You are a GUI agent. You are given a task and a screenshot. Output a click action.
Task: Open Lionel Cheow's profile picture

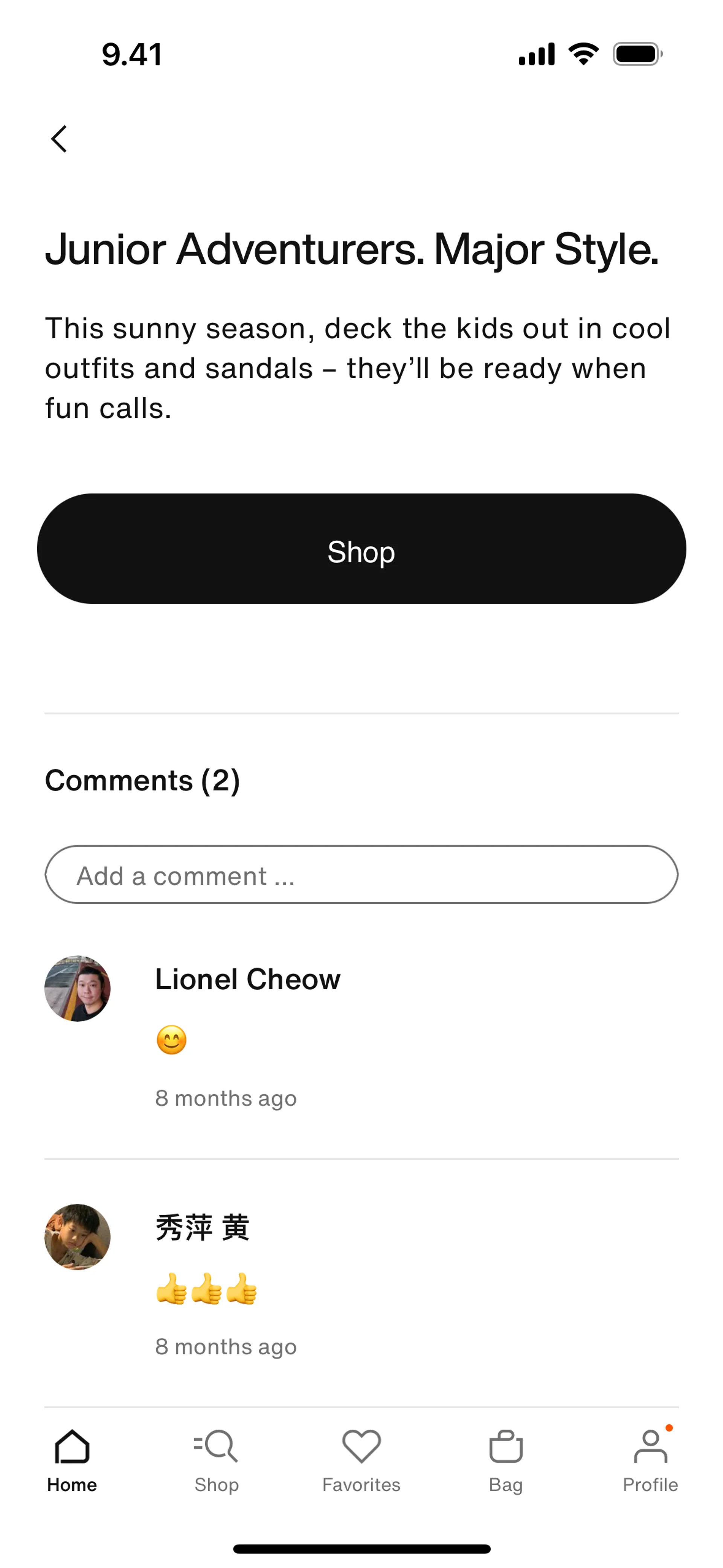pos(77,988)
